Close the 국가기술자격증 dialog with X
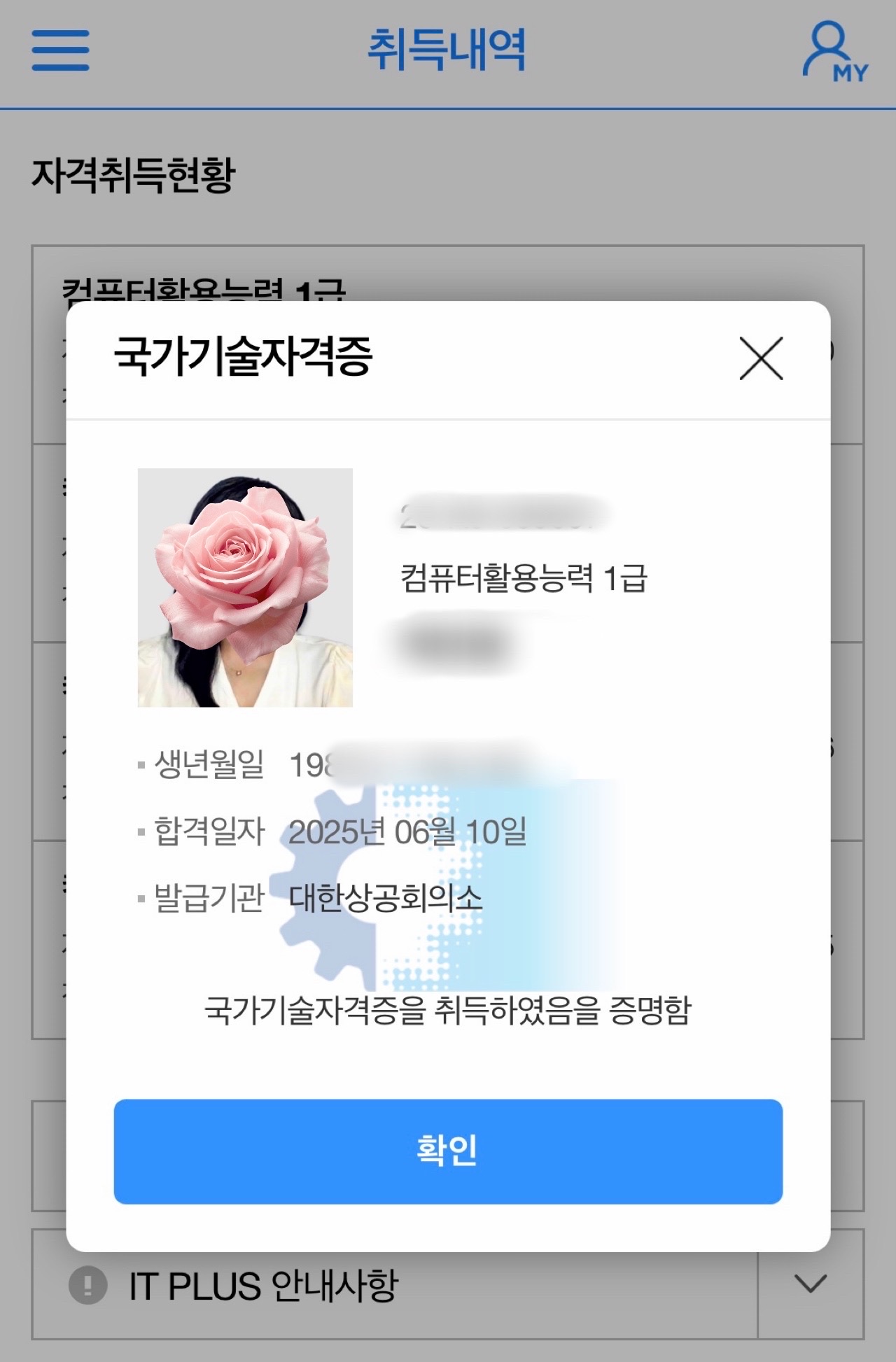Screen dimensions: 896x1362 pyautogui.click(x=761, y=358)
